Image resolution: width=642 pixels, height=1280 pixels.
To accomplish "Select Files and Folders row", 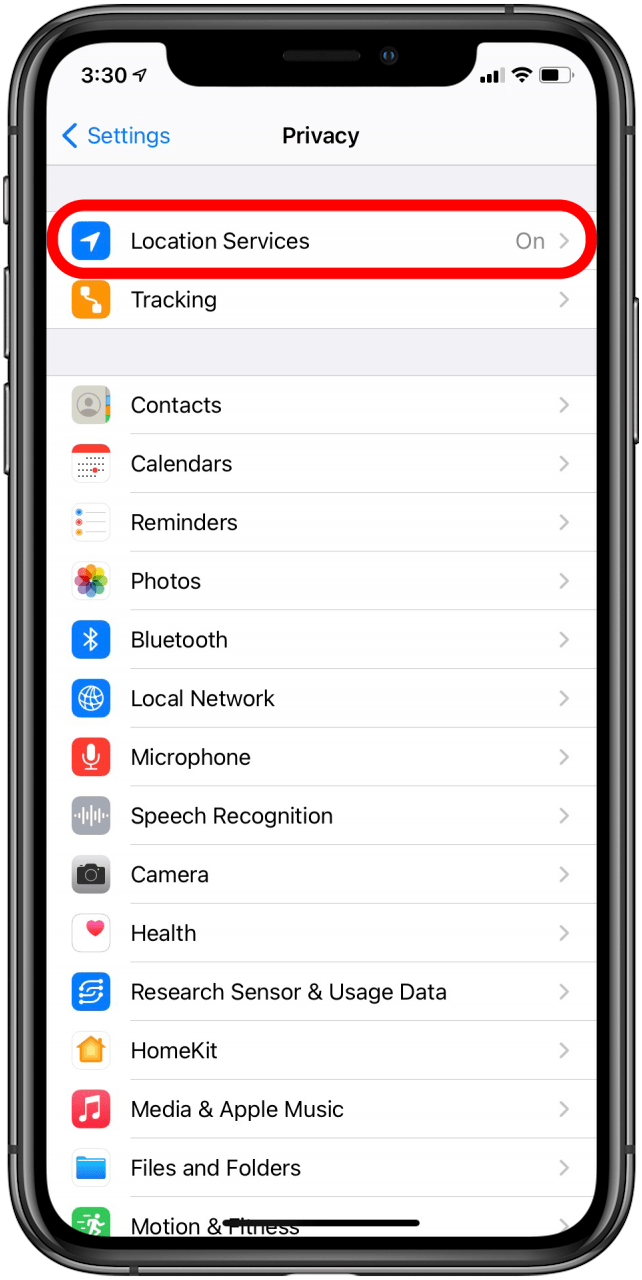I will 320,1168.
